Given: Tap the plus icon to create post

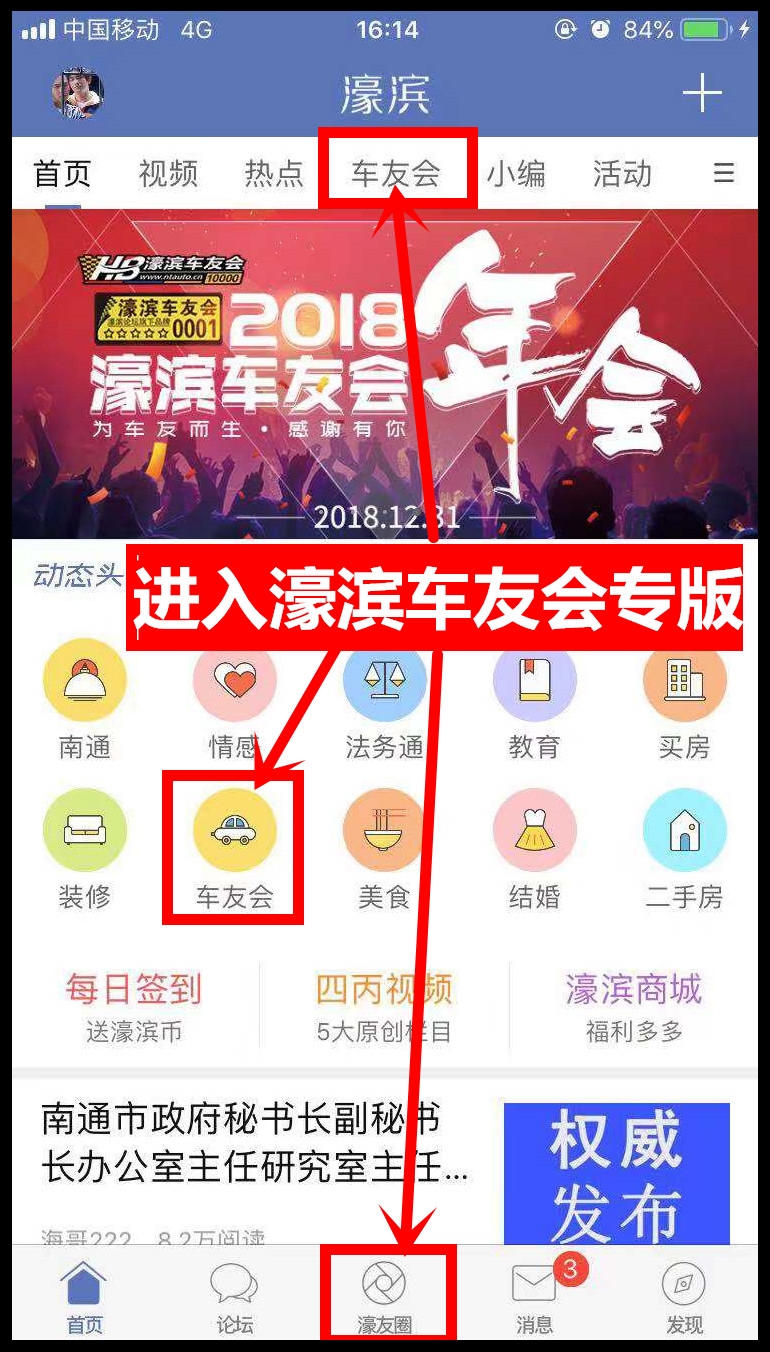Looking at the screenshot, I should point(703,91).
